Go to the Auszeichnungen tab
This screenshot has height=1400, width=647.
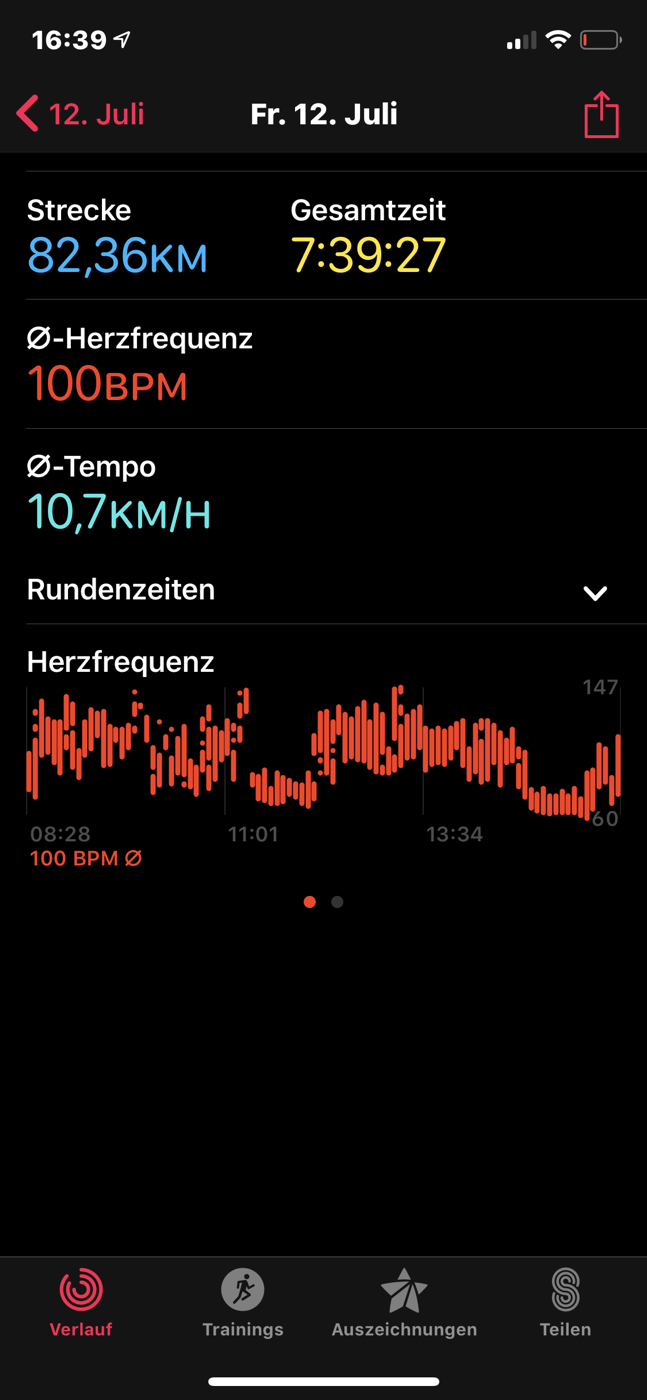click(x=404, y=1302)
